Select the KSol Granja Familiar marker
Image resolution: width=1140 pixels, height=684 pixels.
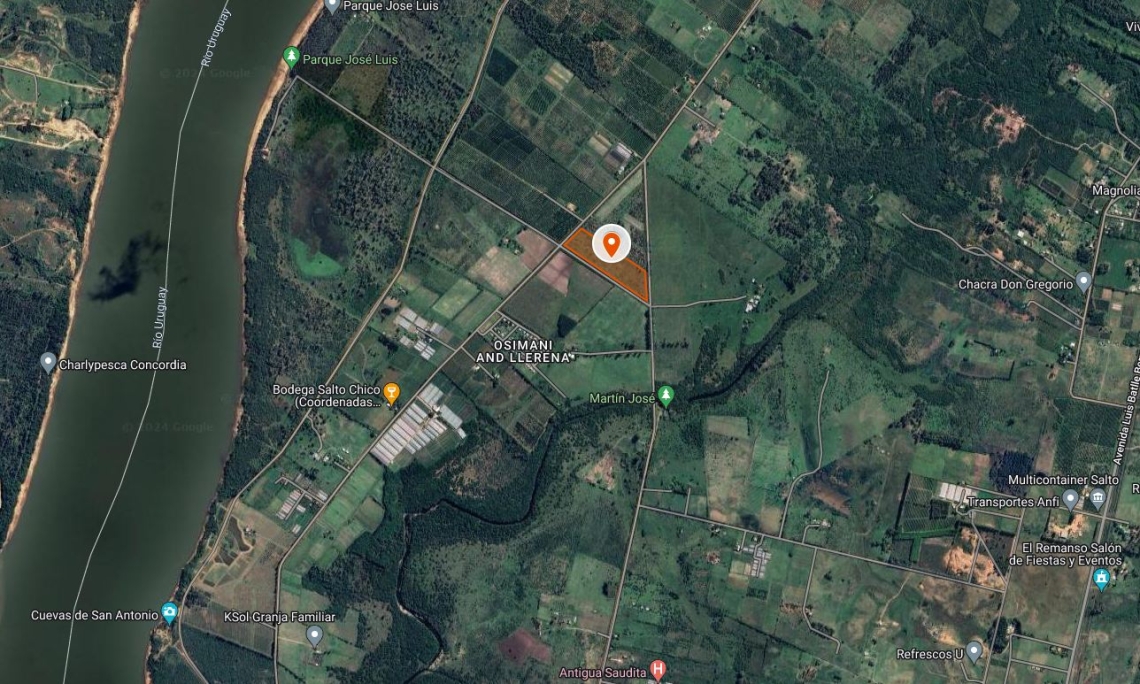point(314,634)
